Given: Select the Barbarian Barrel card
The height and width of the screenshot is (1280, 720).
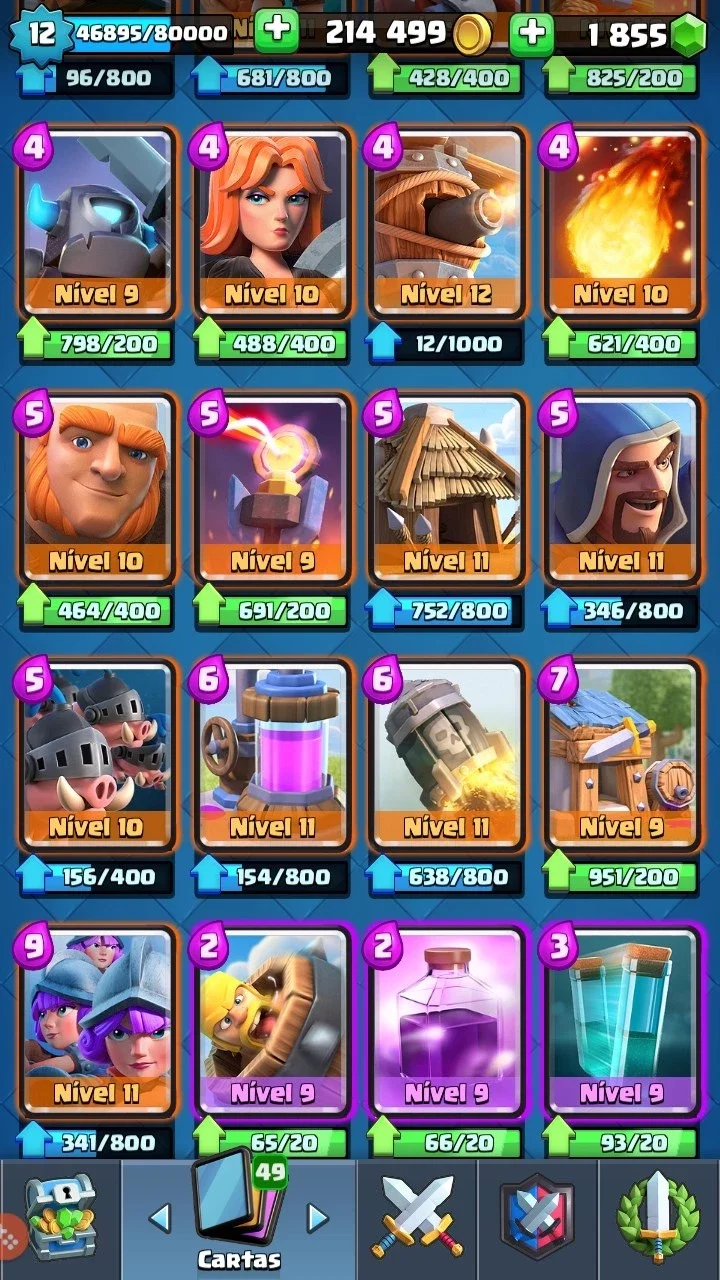Looking at the screenshot, I should (x=271, y=1021).
